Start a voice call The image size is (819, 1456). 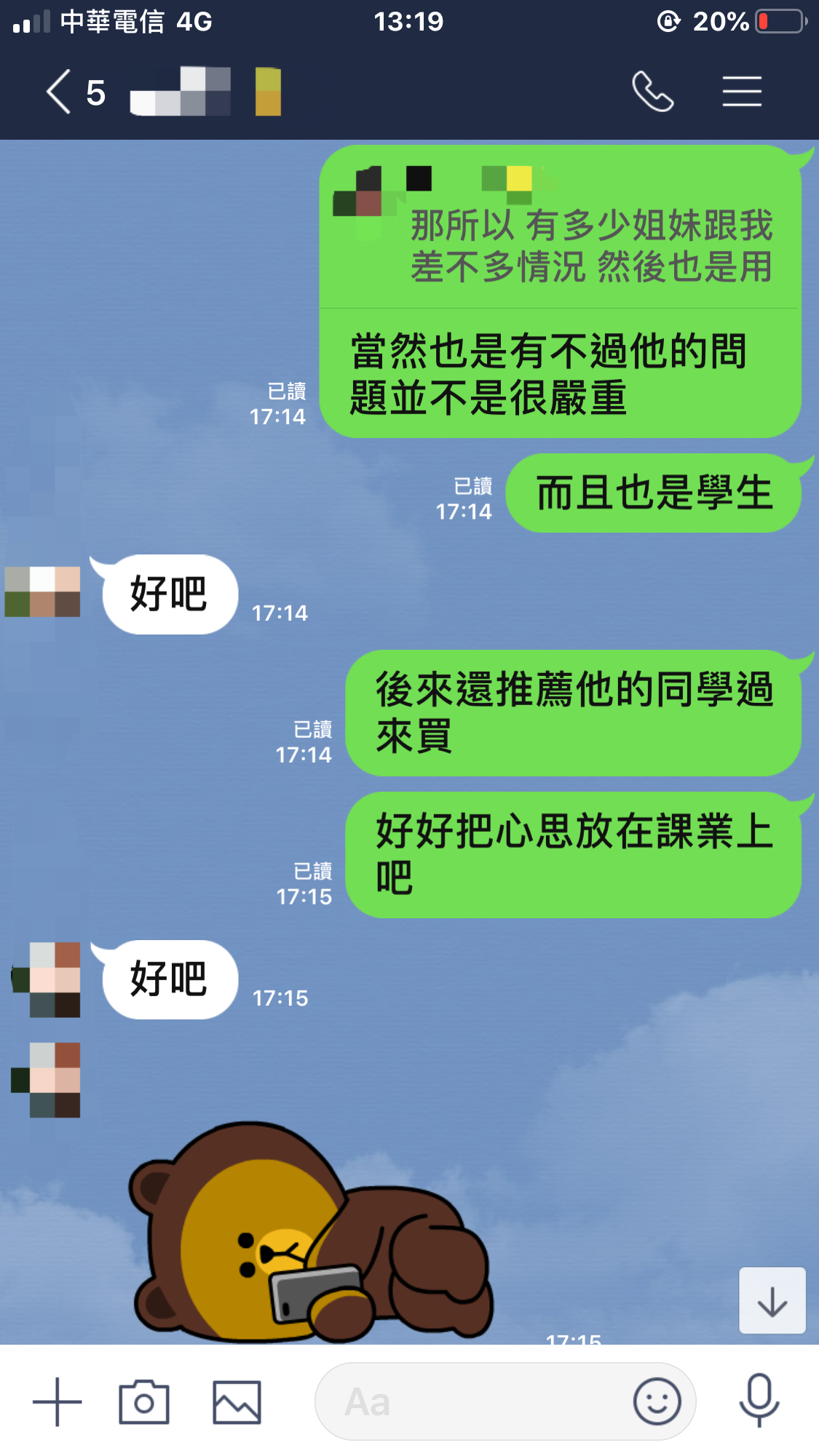pos(653,92)
